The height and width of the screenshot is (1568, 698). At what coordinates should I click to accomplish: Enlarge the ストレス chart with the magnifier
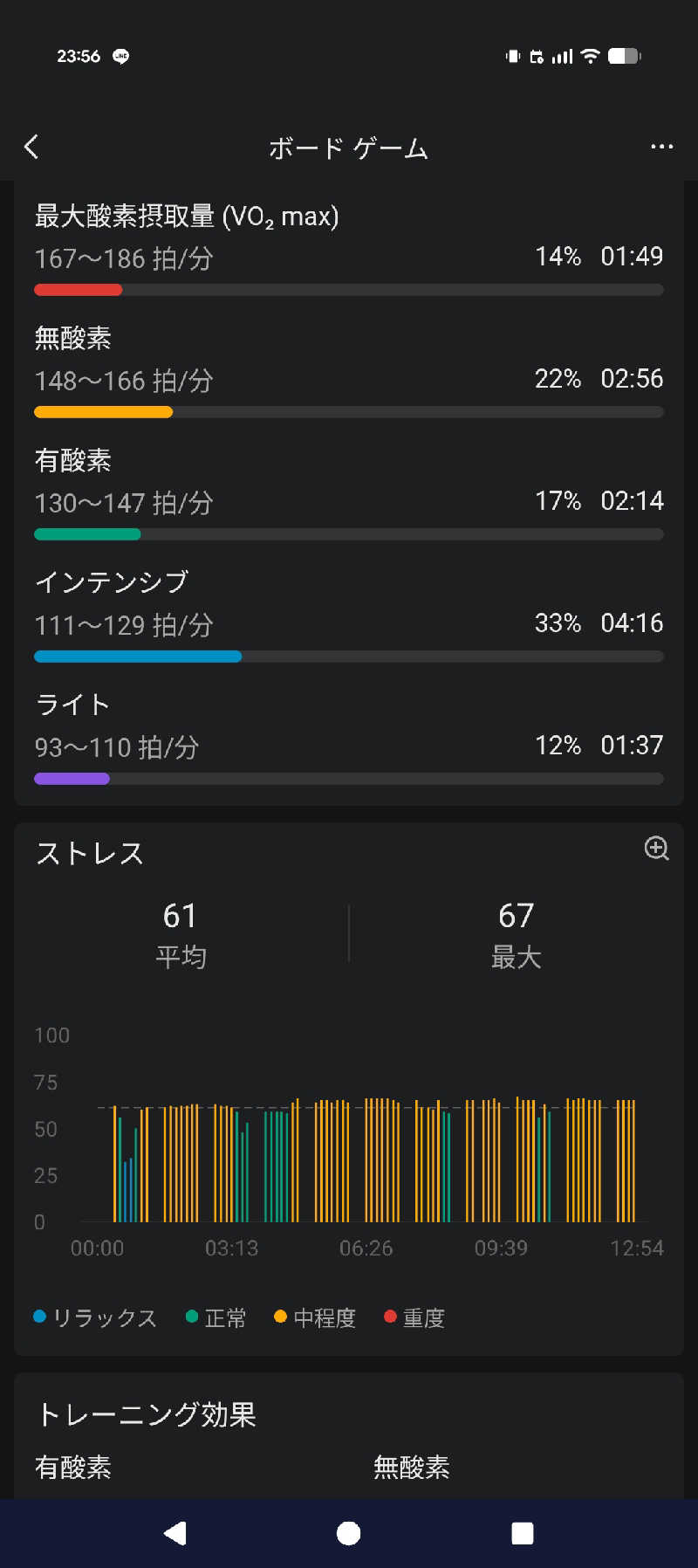pyautogui.click(x=656, y=848)
